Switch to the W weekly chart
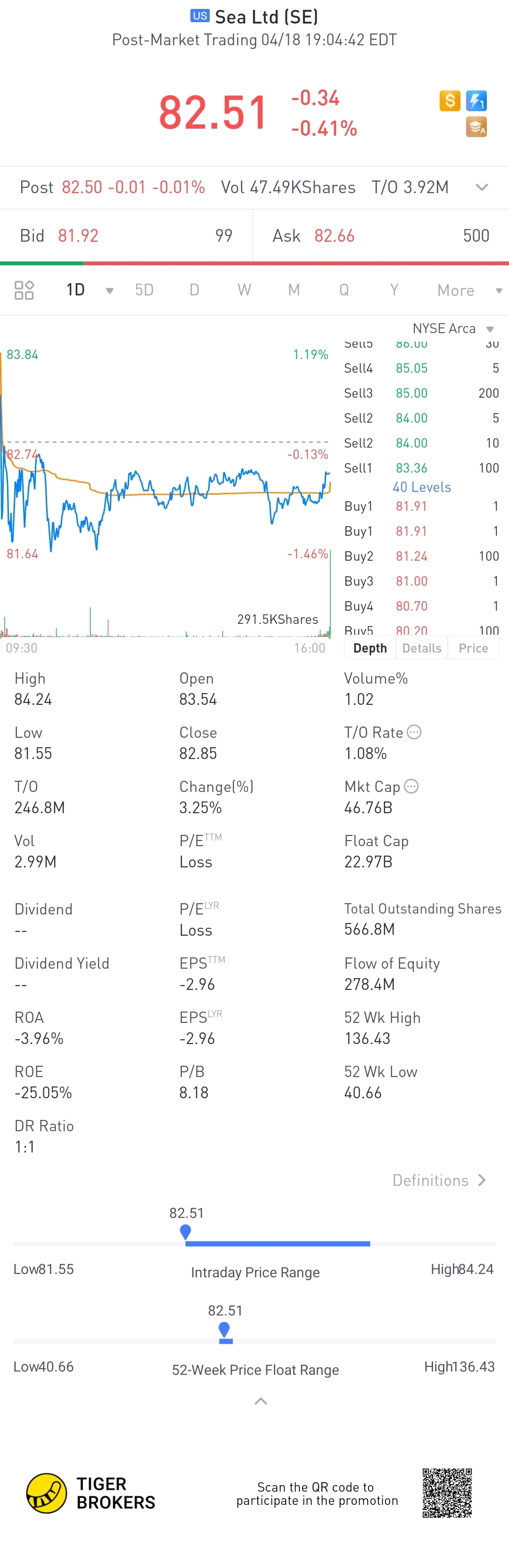 pos(244,290)
